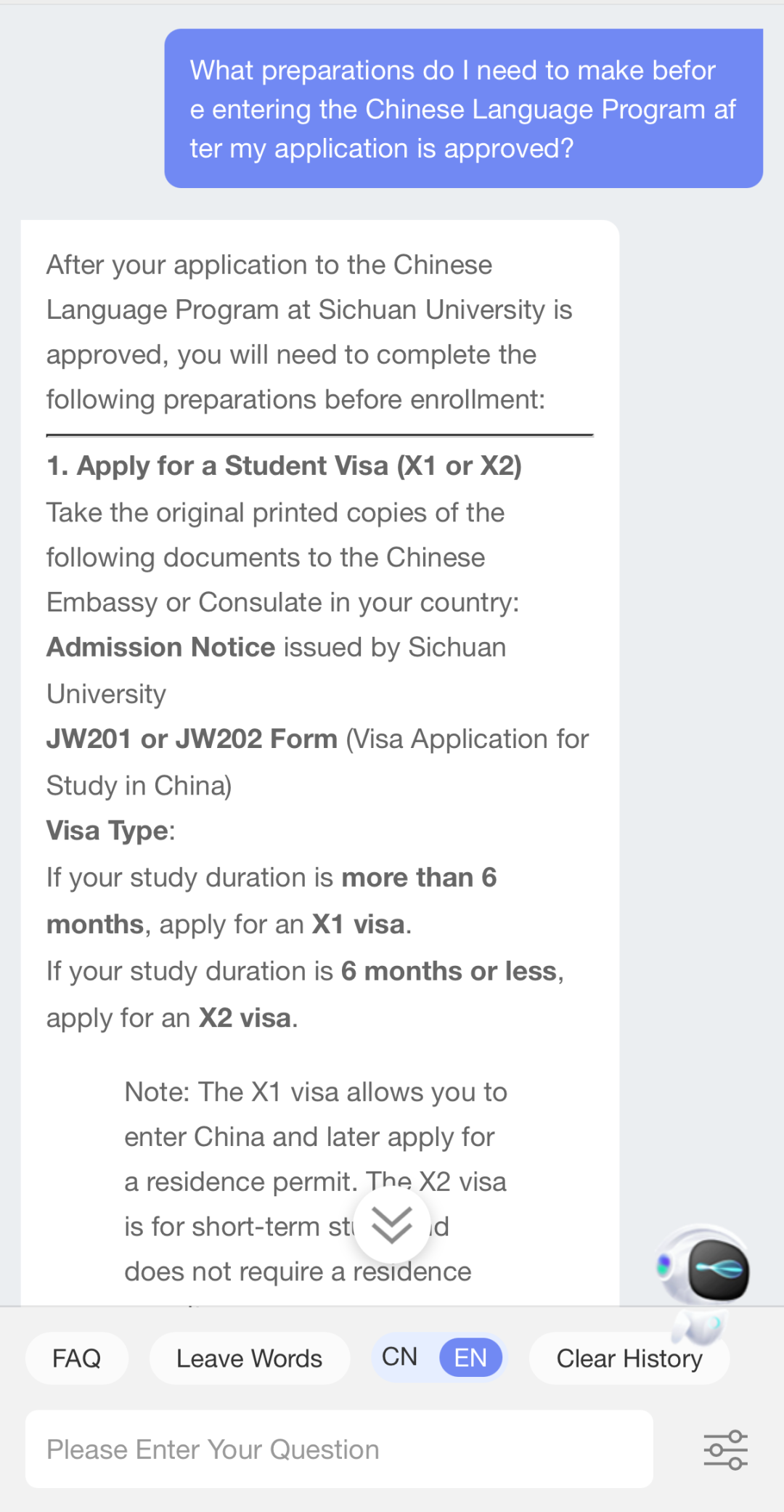
Task: Switch language to CN
Action: click(x=400, y=1357)
